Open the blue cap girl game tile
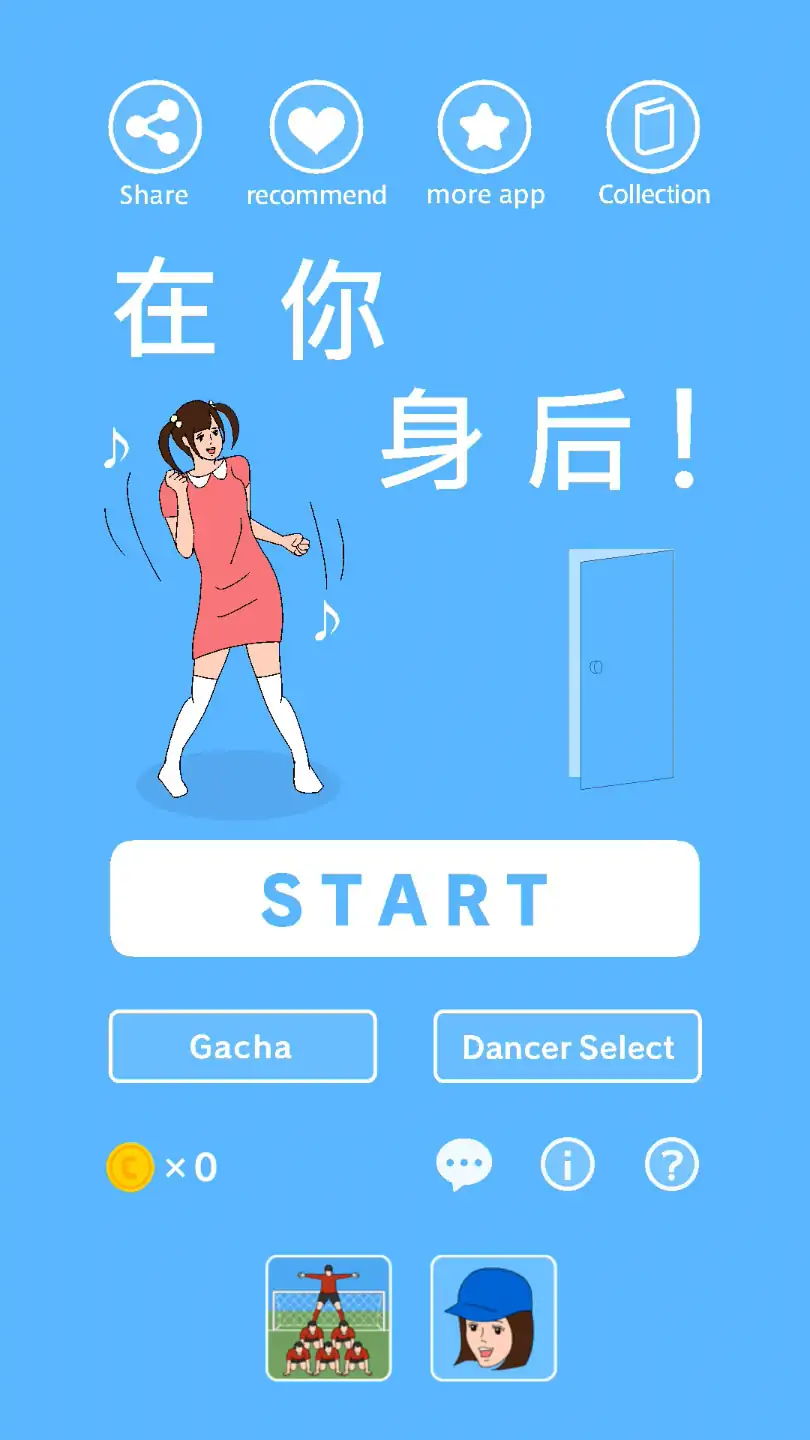Screen dimensions: 810x1440 tap(493, 1318)
